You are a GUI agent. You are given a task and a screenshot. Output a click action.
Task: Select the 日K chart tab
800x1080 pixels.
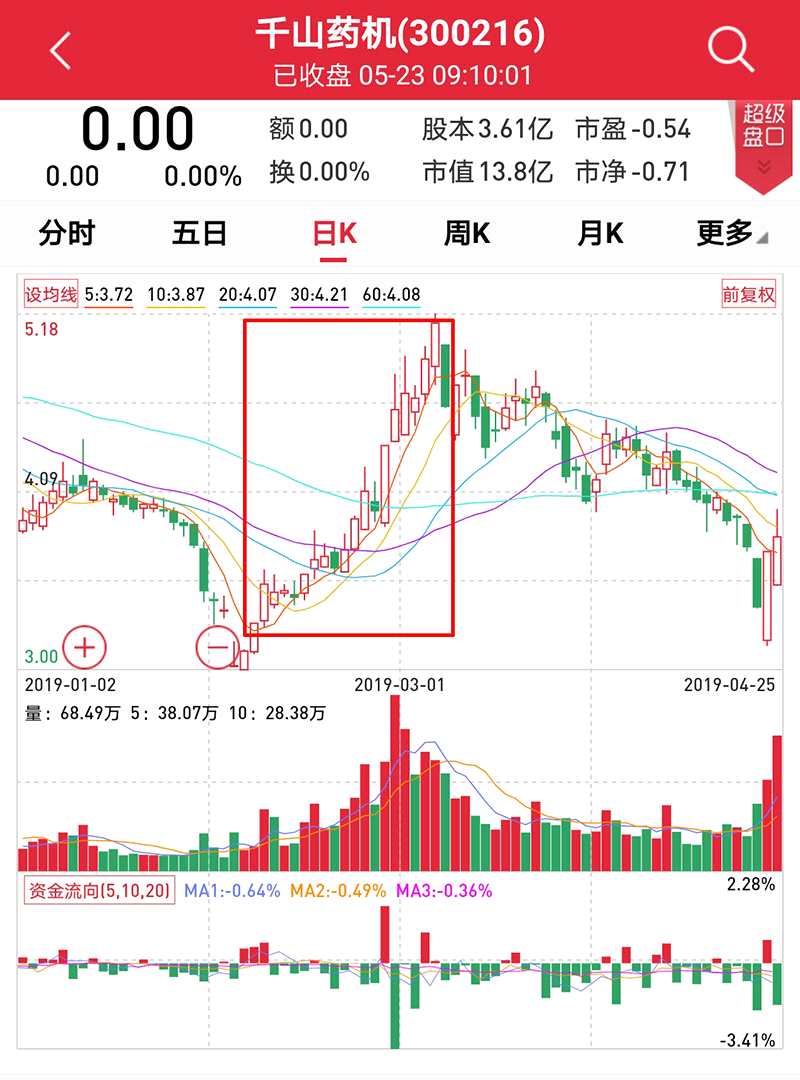pyautogui.click(x=334, y=234)
